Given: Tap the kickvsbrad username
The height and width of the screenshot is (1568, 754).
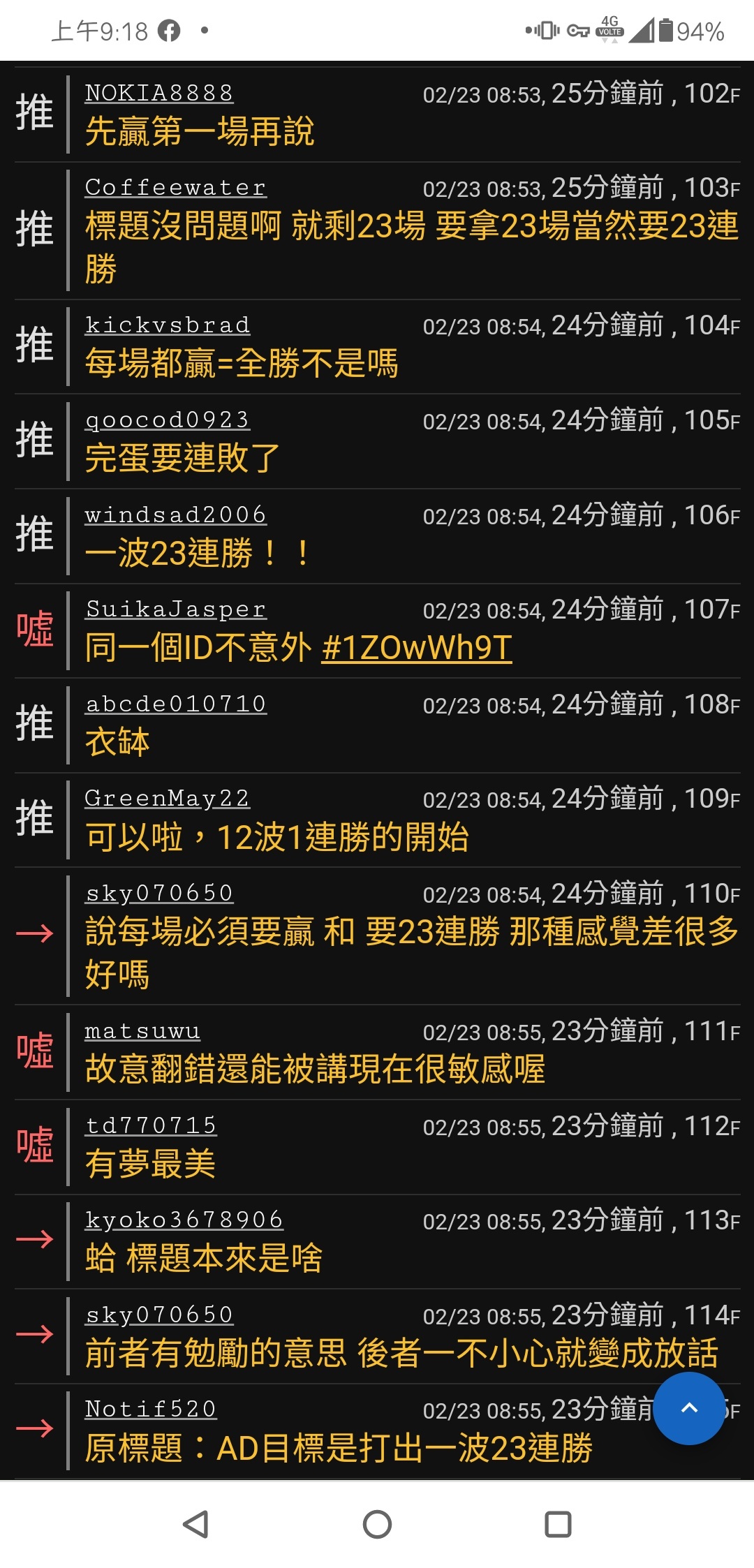Looking at the screenshot, I should point(167,325).
